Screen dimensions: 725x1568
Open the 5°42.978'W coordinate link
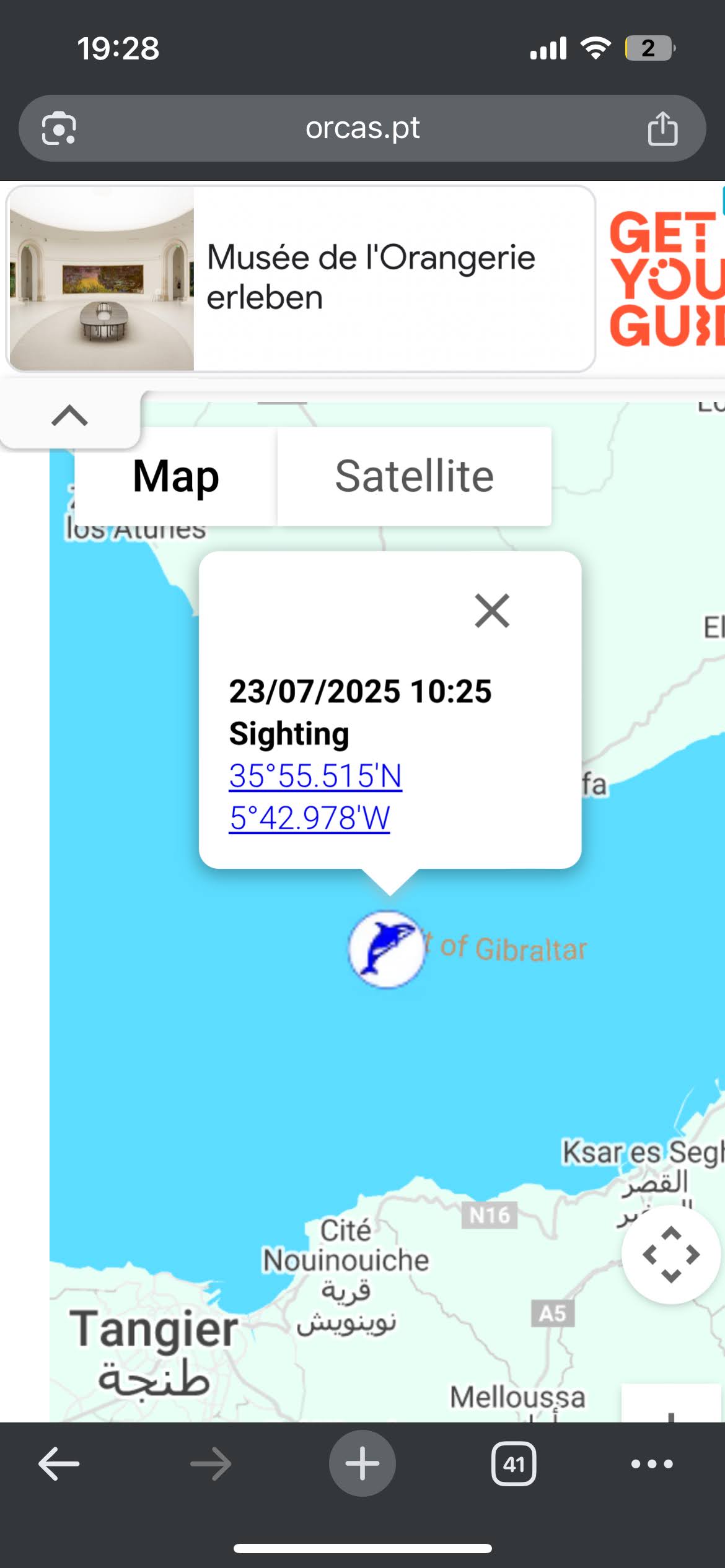(x=309, y=817)
